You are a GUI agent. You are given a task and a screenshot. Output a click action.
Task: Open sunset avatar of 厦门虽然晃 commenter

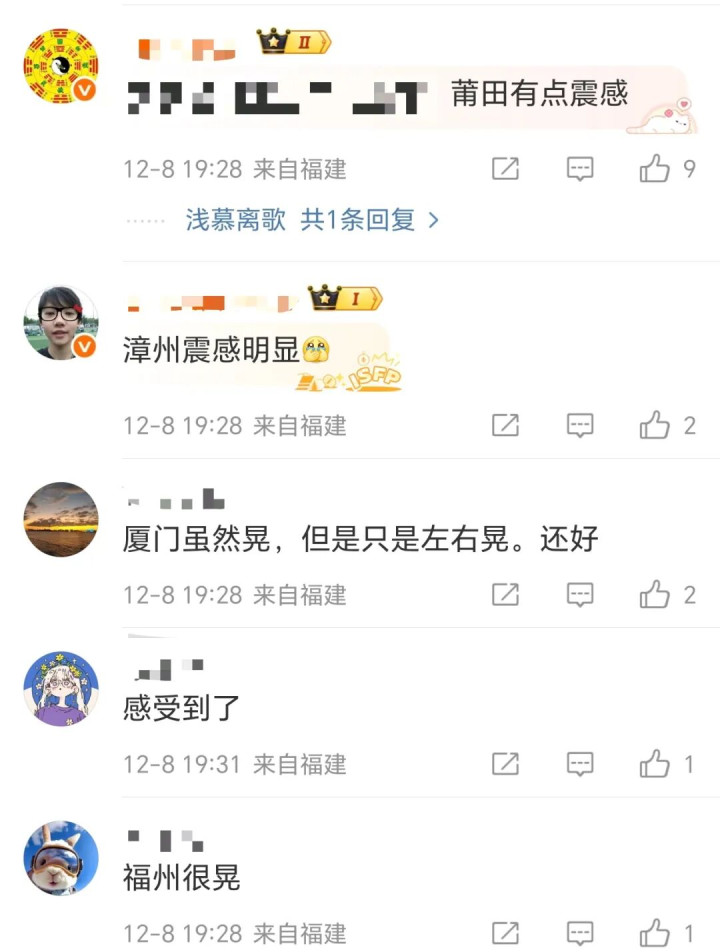pyautogui.click(x=61, y=519)
